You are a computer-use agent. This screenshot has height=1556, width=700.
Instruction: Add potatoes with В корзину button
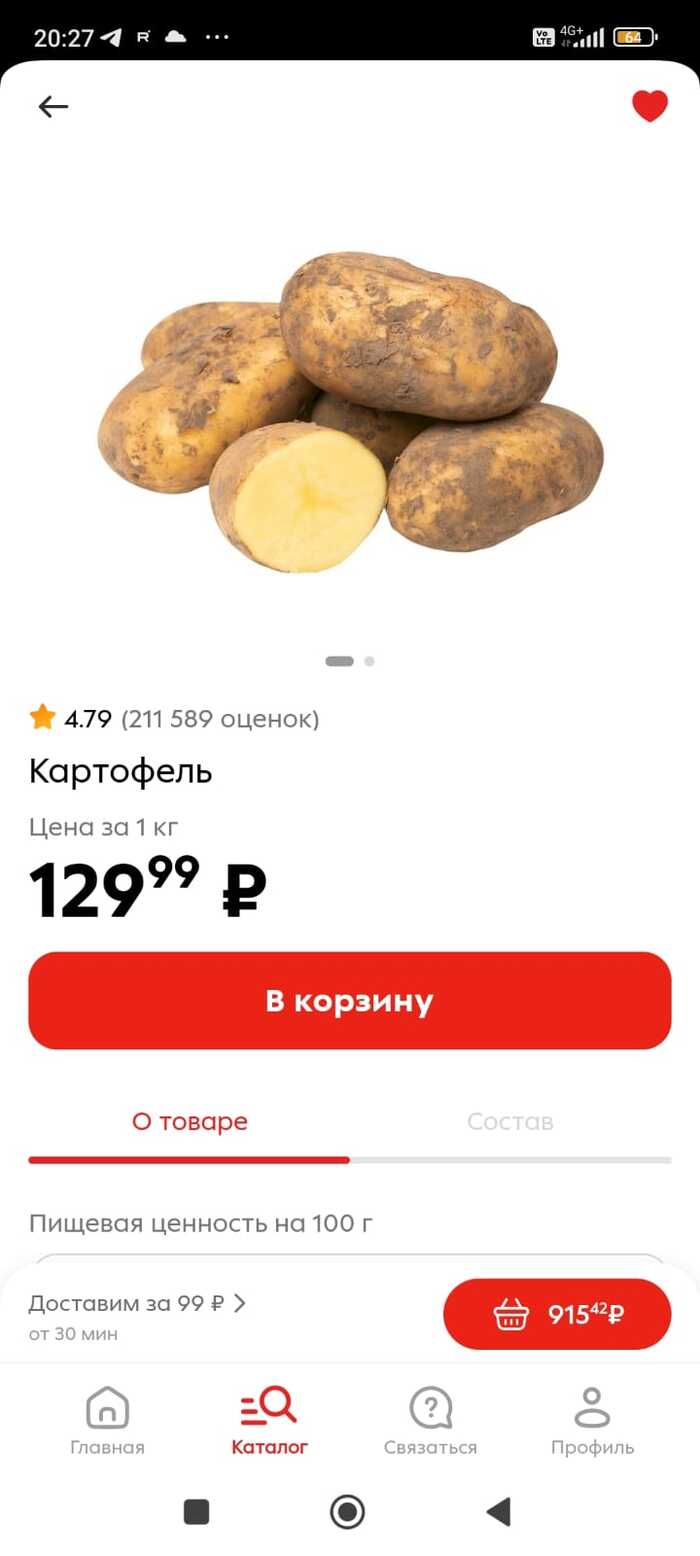tap(349, 1001)
